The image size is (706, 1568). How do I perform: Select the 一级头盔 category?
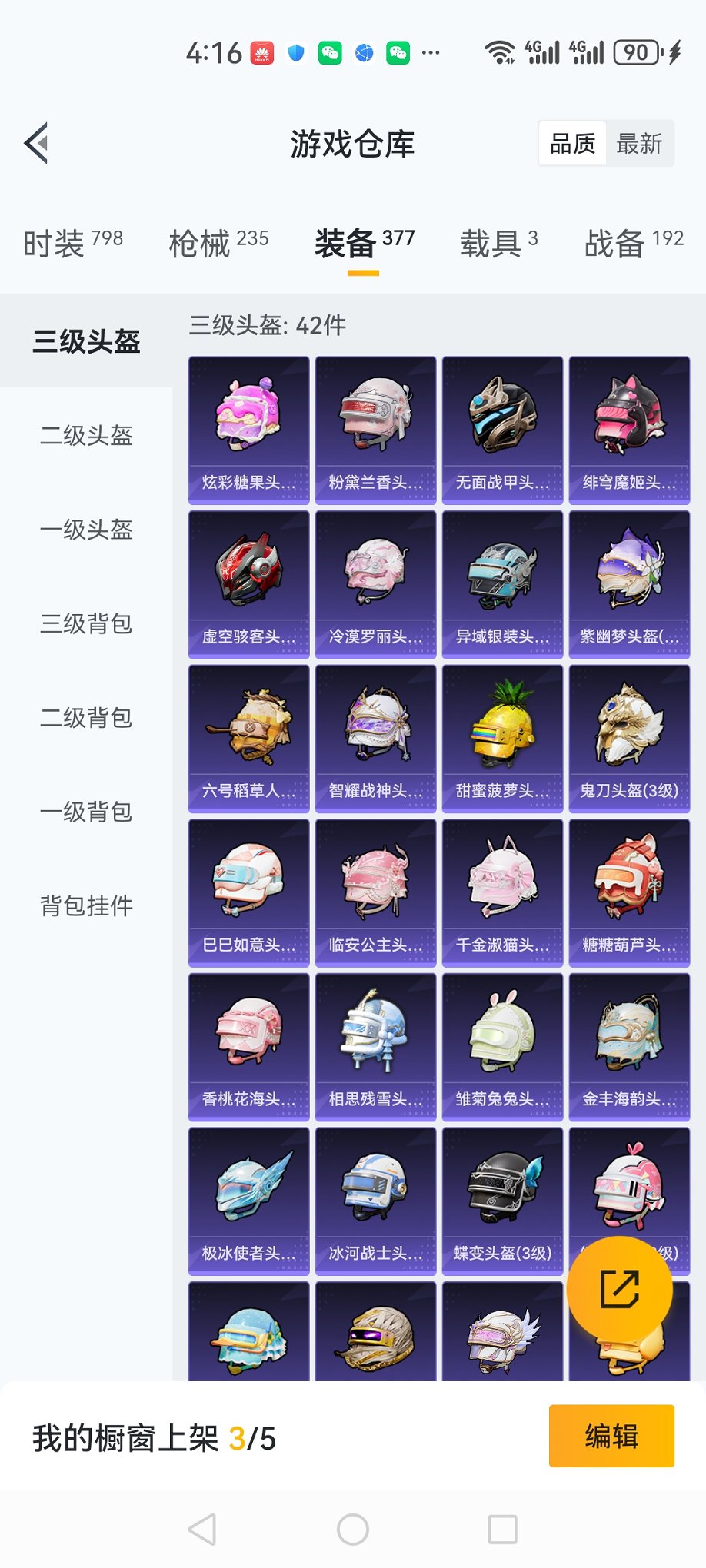(86, 530)
